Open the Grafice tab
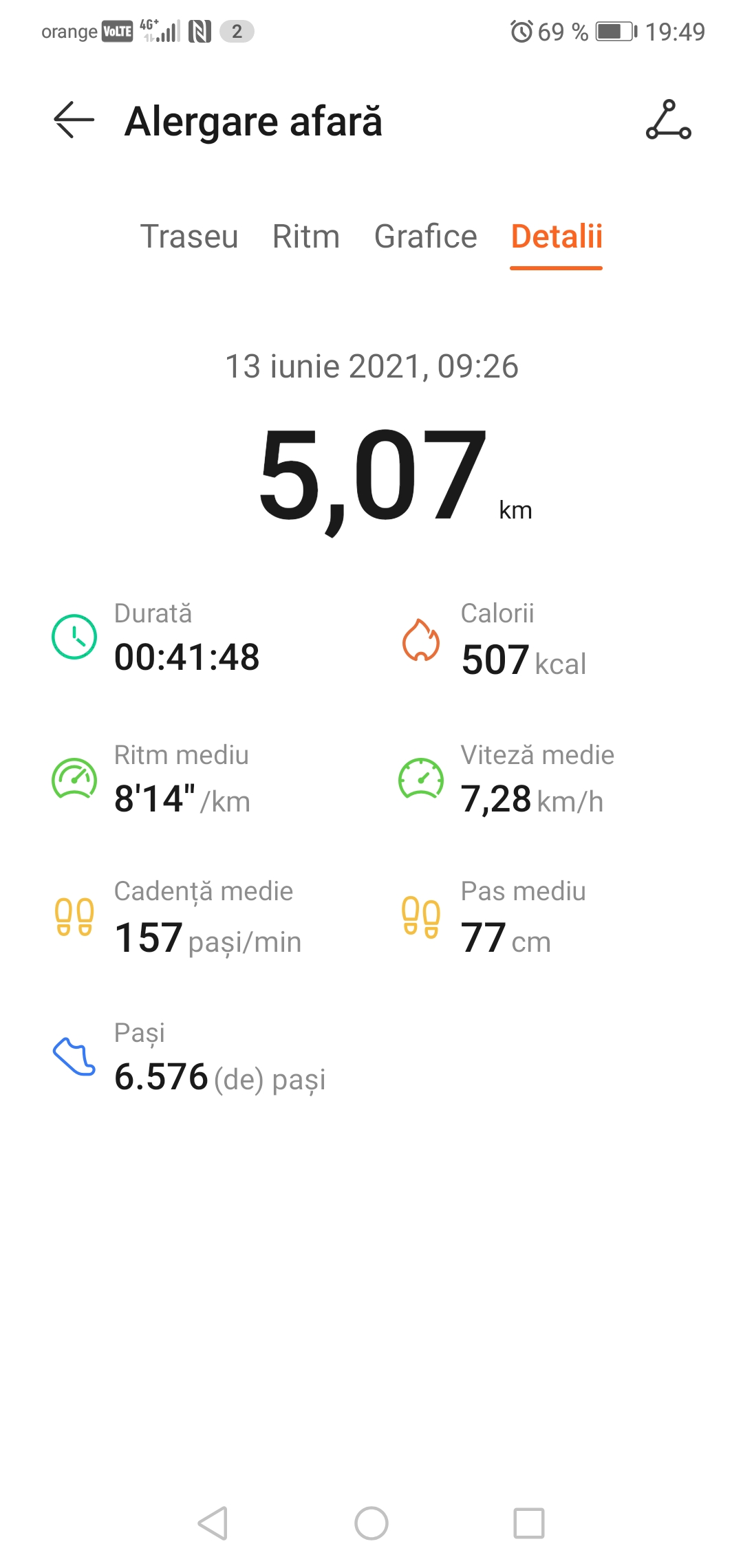 pos(425,237)
